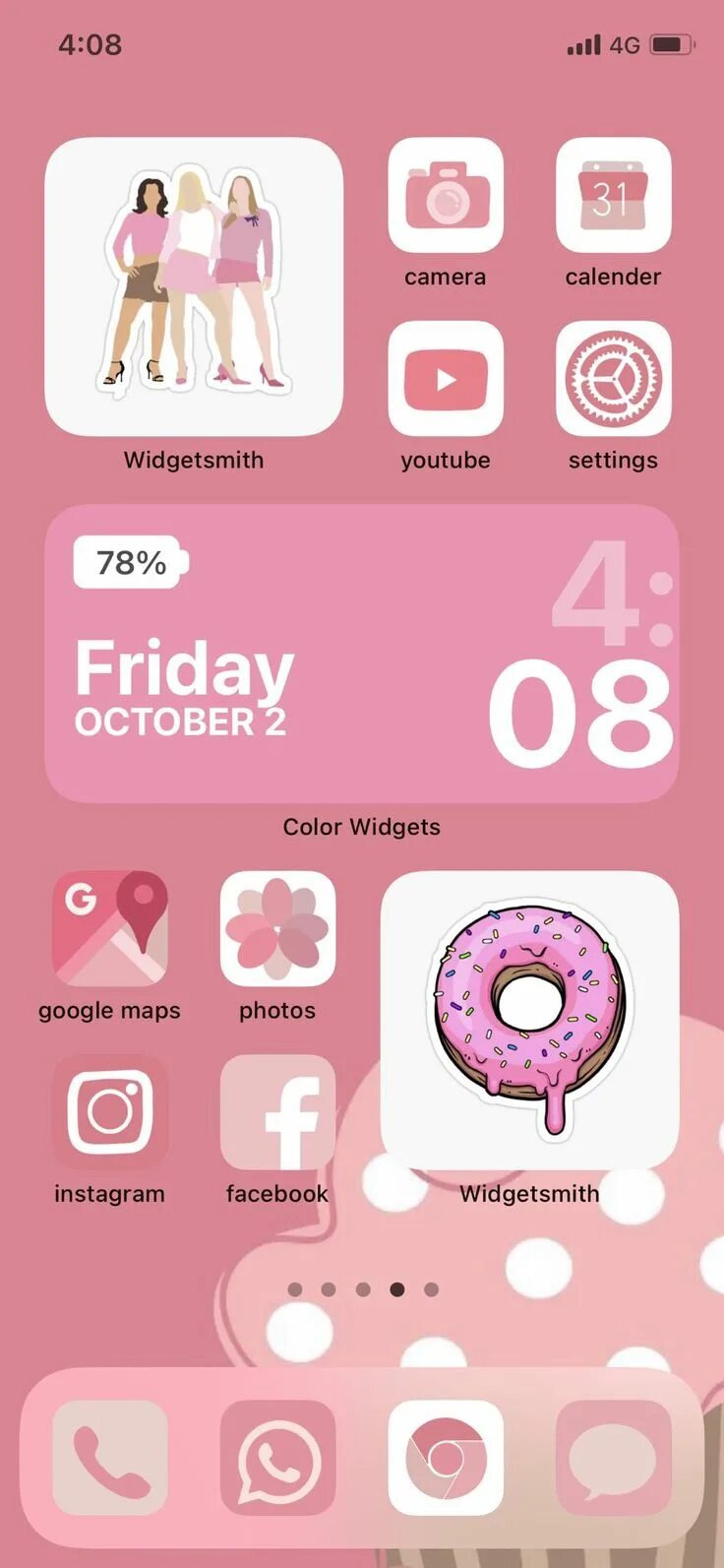Open Google Maps
Viewport: 724px width, 1568px height.
coord(109,927)
